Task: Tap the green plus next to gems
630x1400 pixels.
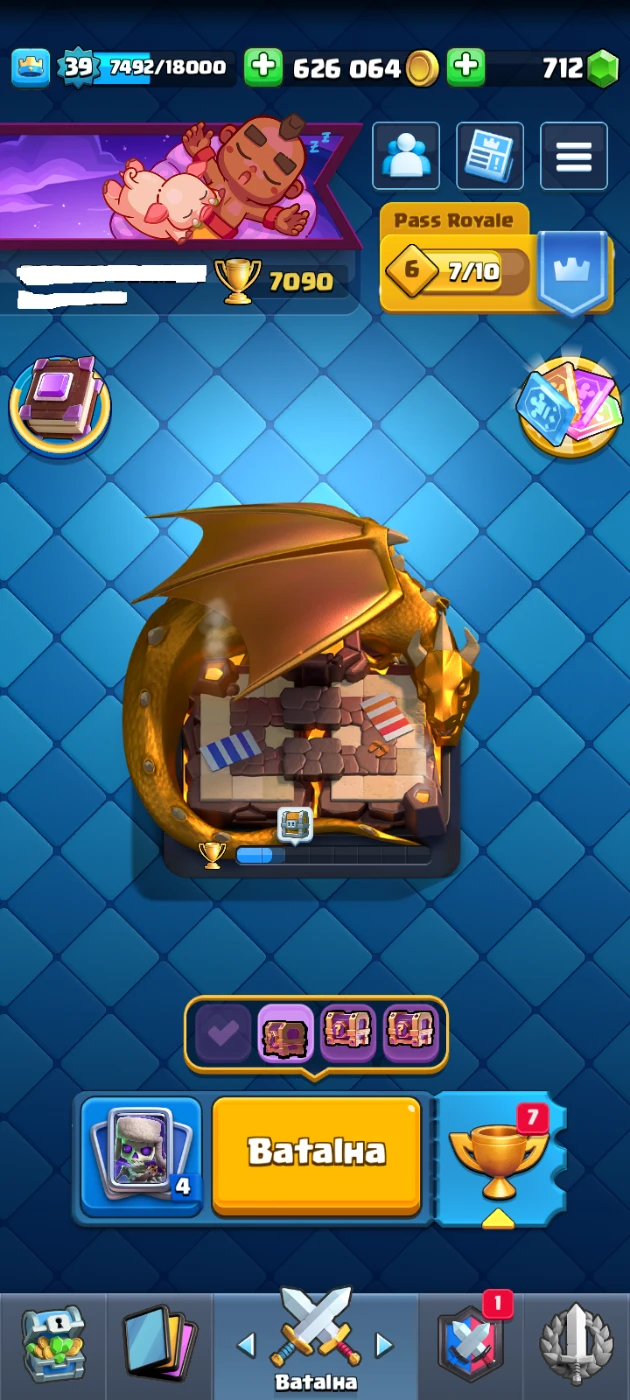Action: pyautogui.click(x=466, y=68)
